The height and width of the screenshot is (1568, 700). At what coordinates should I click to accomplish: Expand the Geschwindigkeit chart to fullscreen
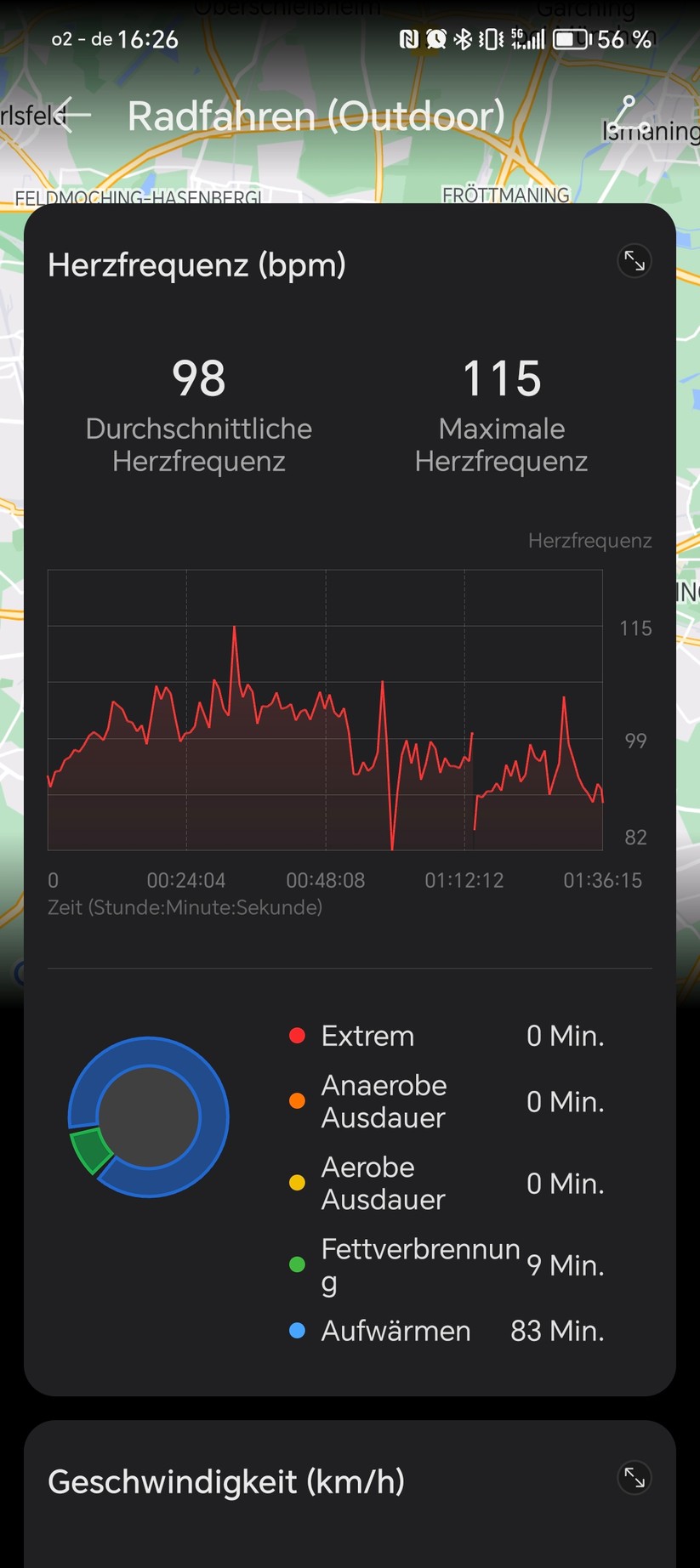pos(635,1478)
